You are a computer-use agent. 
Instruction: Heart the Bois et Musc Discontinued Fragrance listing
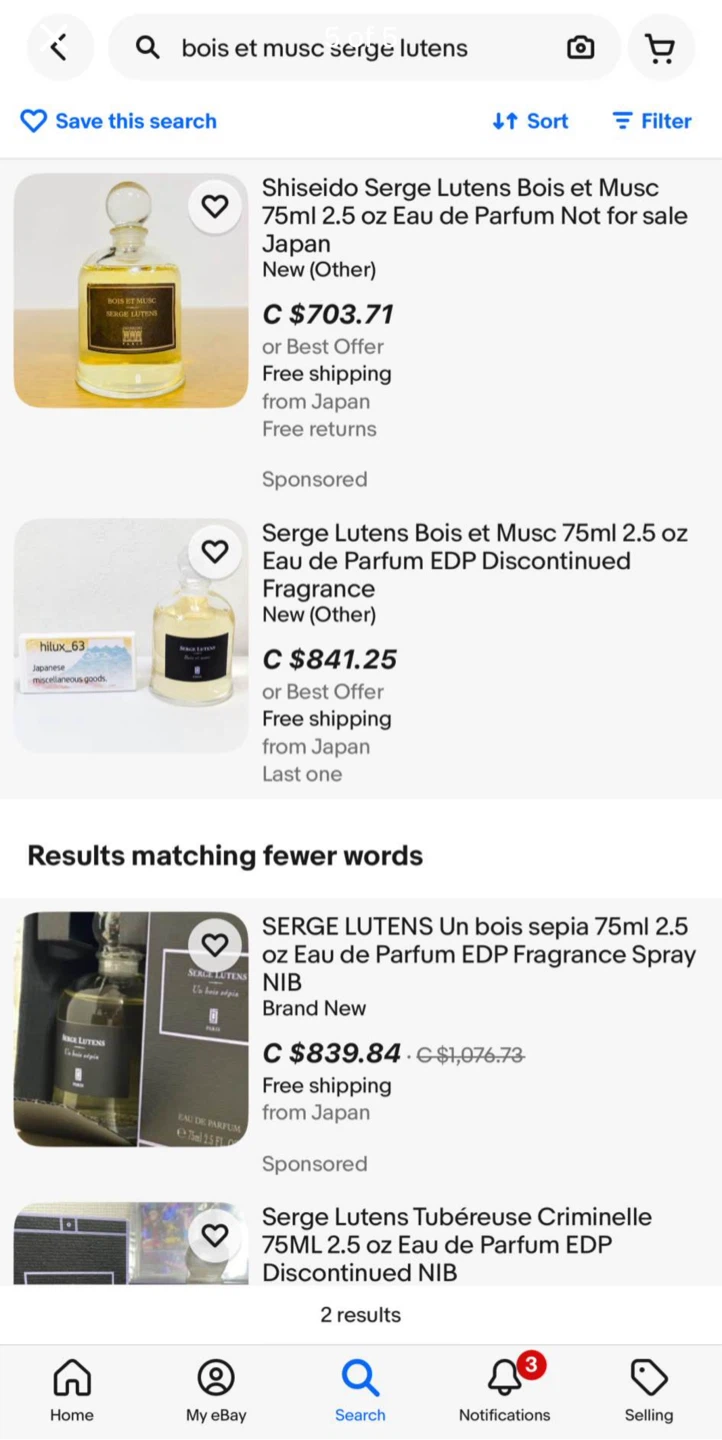(215, 552)
